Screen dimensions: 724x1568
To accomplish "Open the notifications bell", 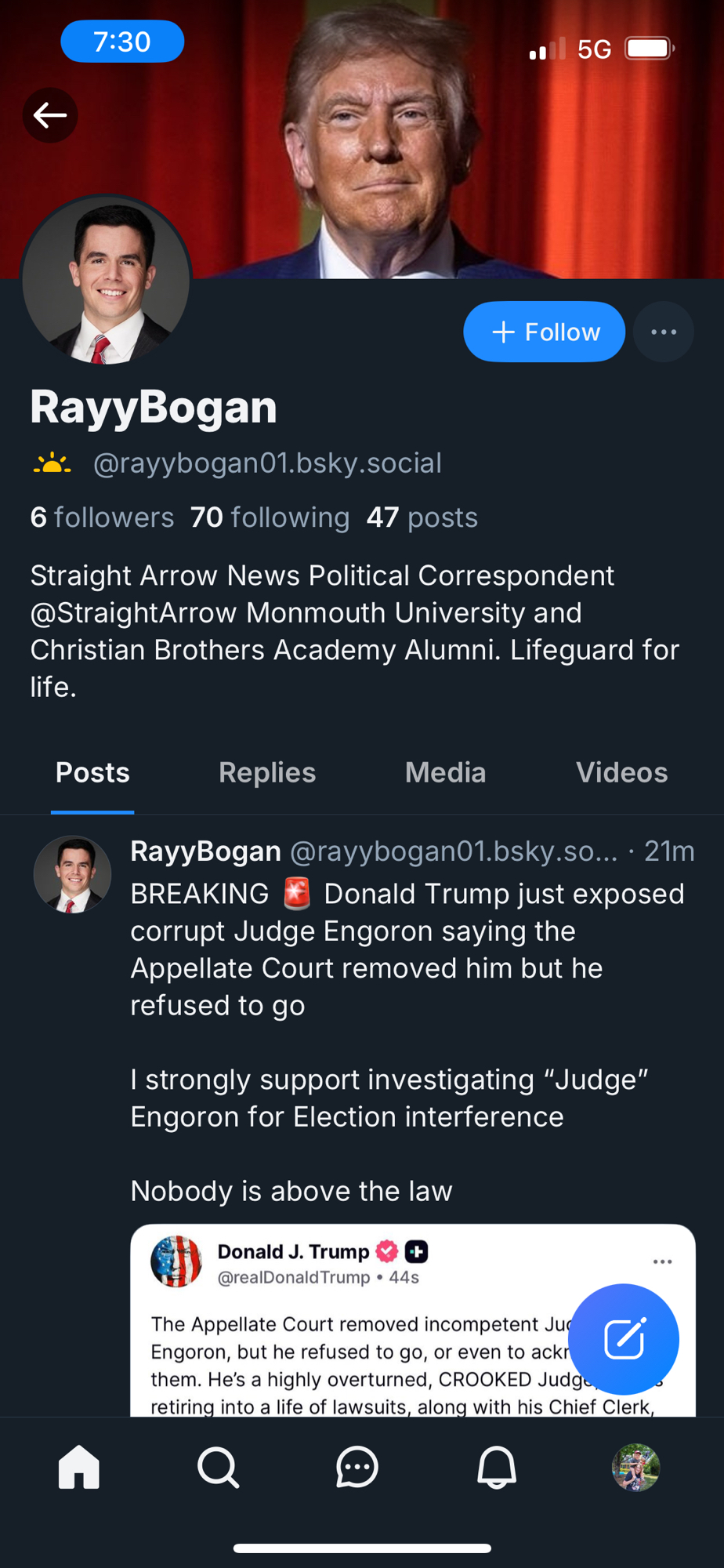I will click(x=497, y=1467).
